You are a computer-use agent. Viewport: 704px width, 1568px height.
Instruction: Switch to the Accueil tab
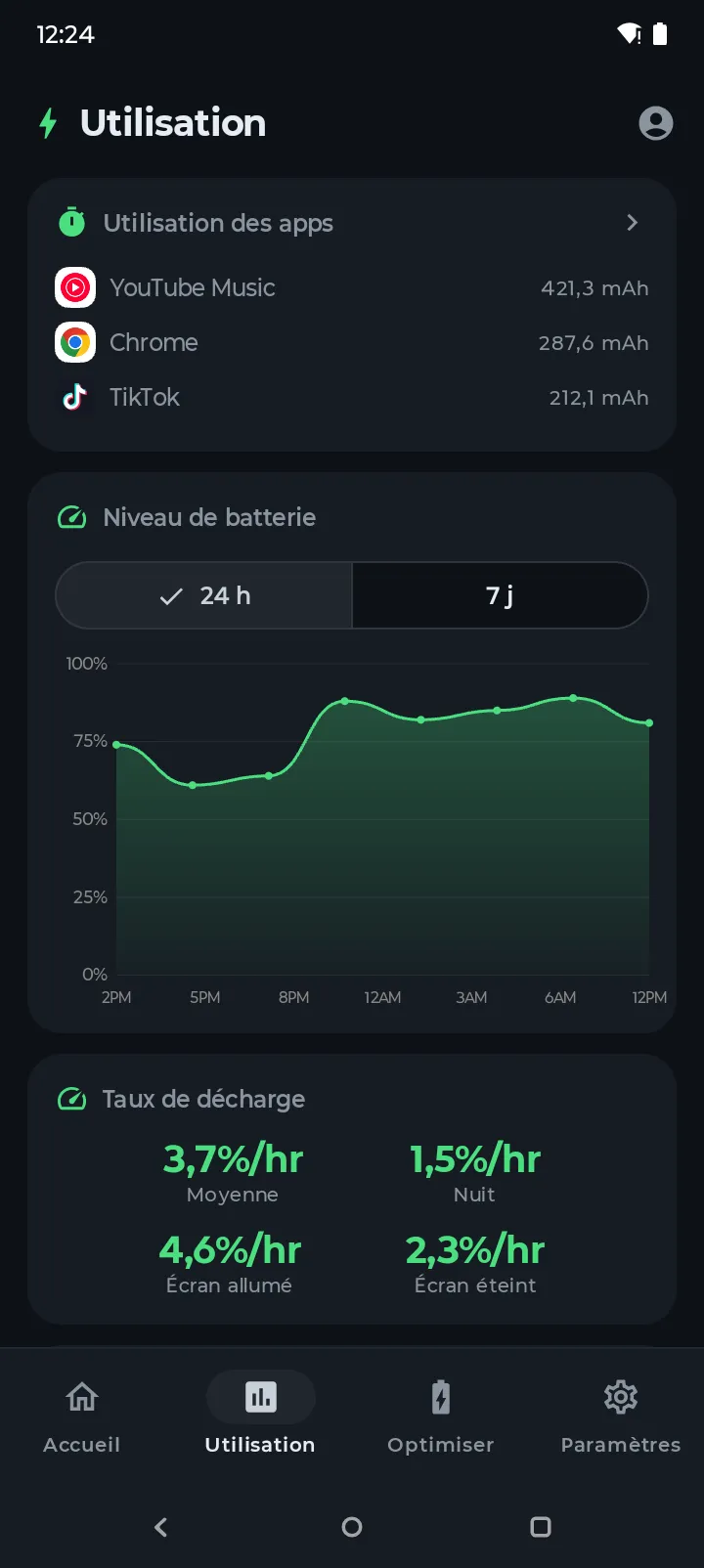click(x=81, y=1415)
